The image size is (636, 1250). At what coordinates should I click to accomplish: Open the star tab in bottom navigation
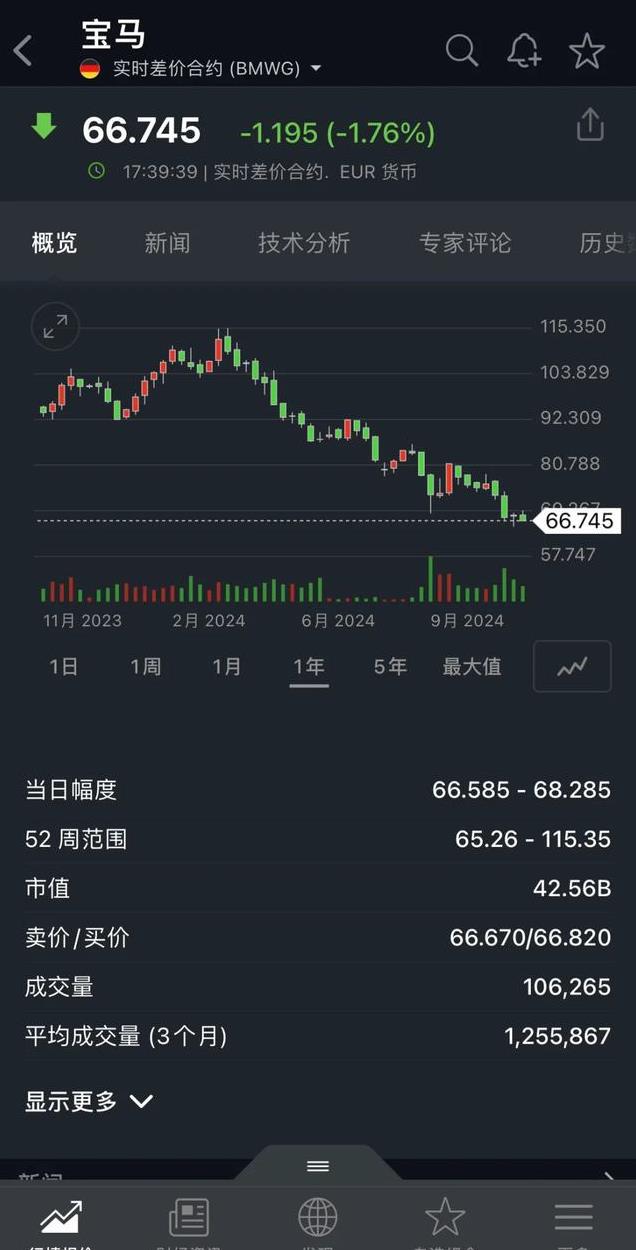pos(445,1217)
